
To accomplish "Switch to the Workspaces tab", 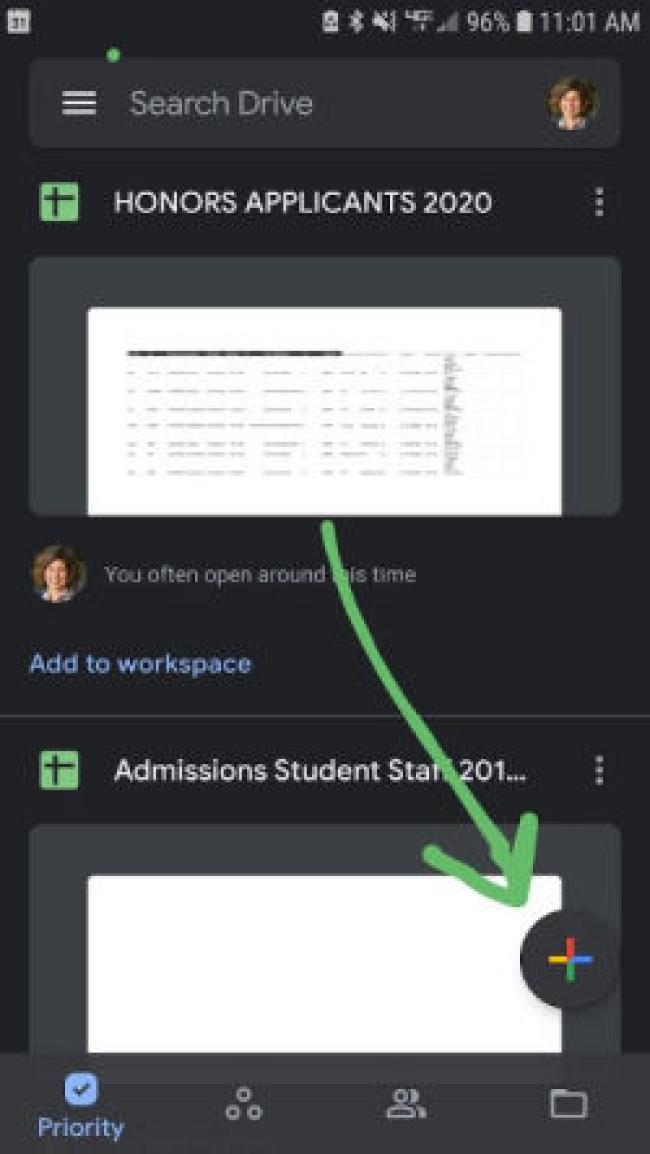I will [243, 1104].
